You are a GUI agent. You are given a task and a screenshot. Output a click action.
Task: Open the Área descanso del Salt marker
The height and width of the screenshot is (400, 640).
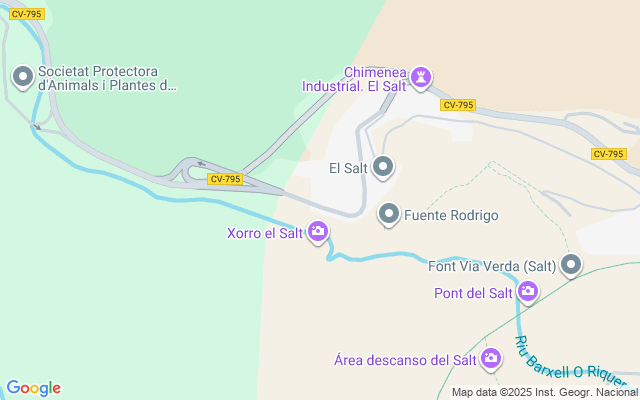(491, 359)
